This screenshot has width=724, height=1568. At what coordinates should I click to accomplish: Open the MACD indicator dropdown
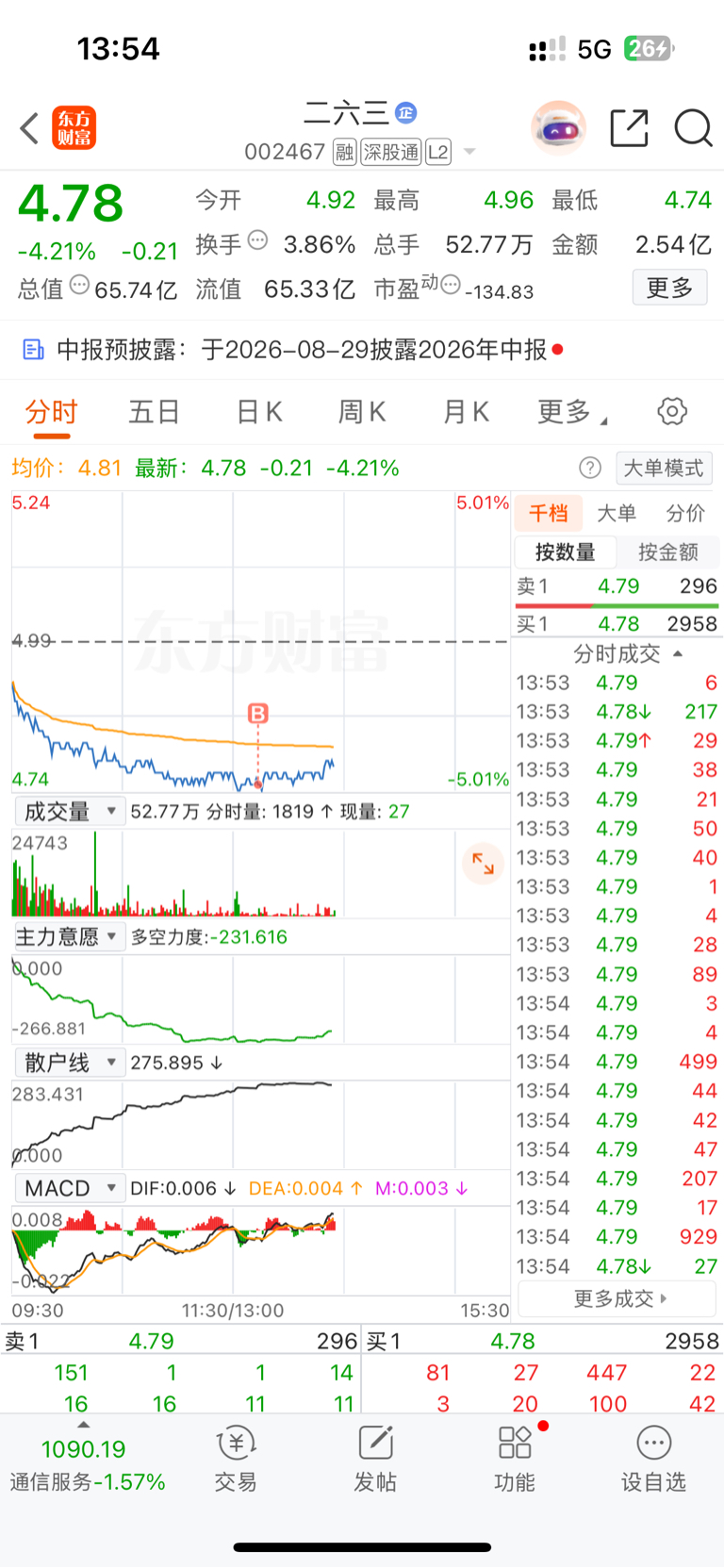(69, 1188)
